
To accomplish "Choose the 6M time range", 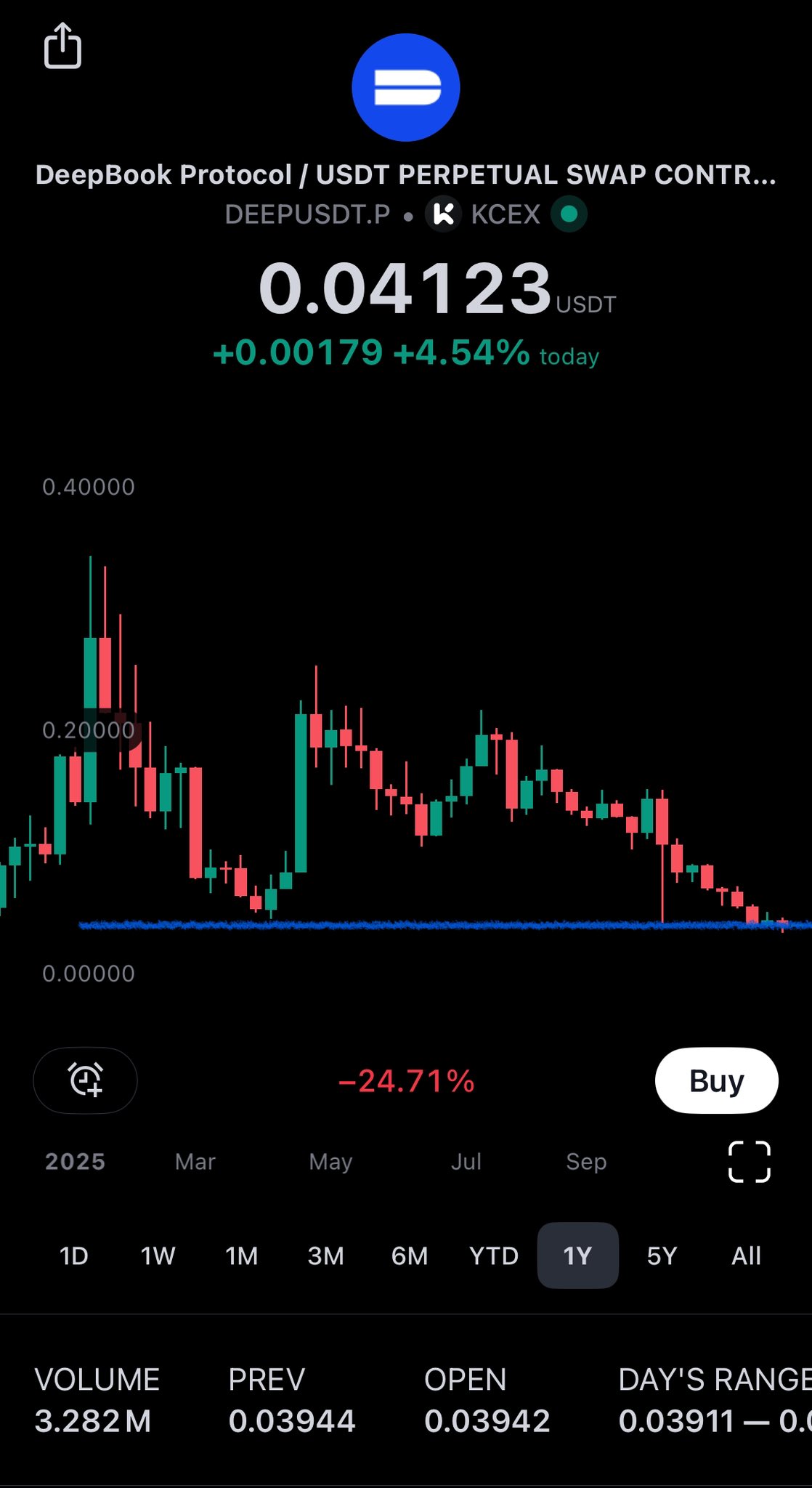I will 410,1255.
